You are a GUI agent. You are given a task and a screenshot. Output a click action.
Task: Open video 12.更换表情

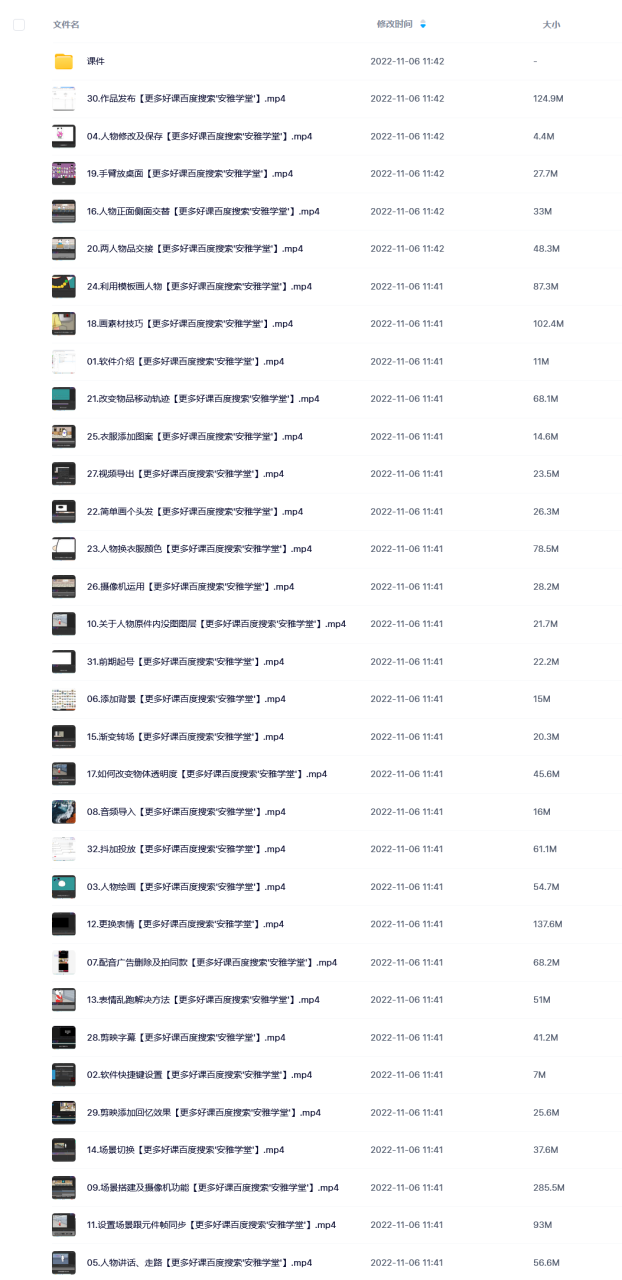[186, 924]
